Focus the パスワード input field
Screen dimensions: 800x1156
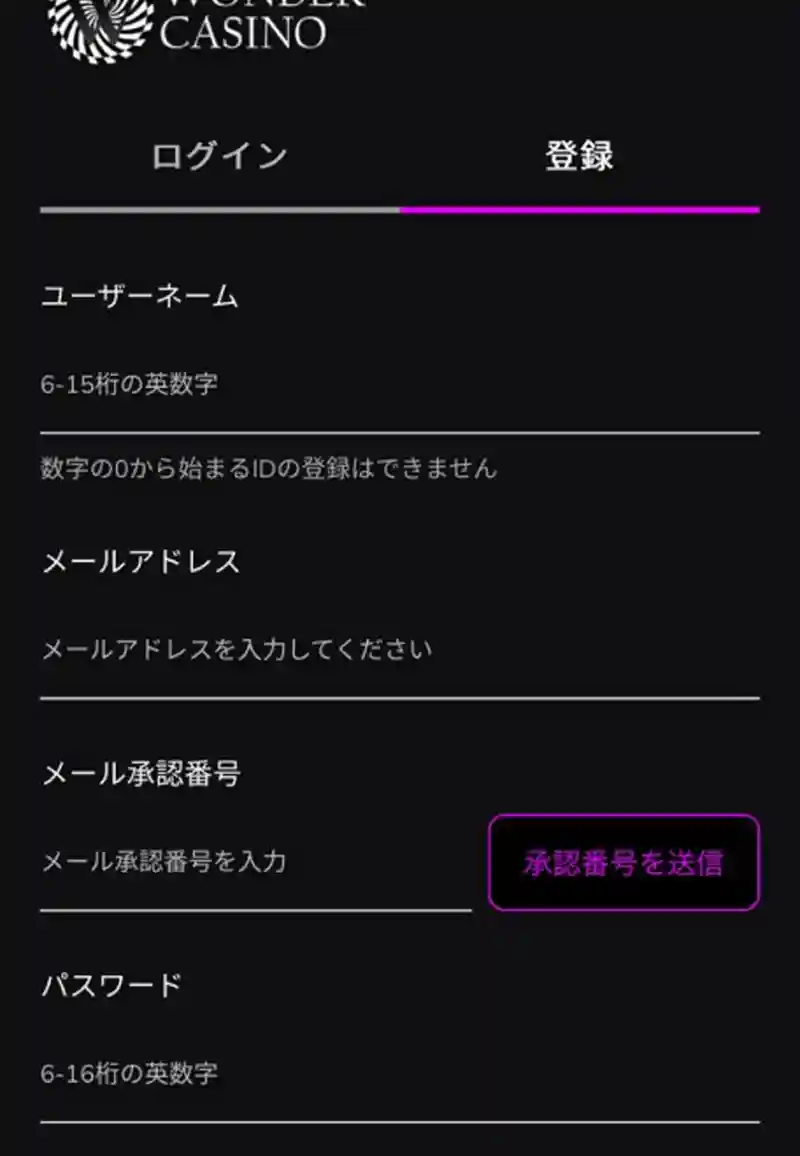point(400,1075)
